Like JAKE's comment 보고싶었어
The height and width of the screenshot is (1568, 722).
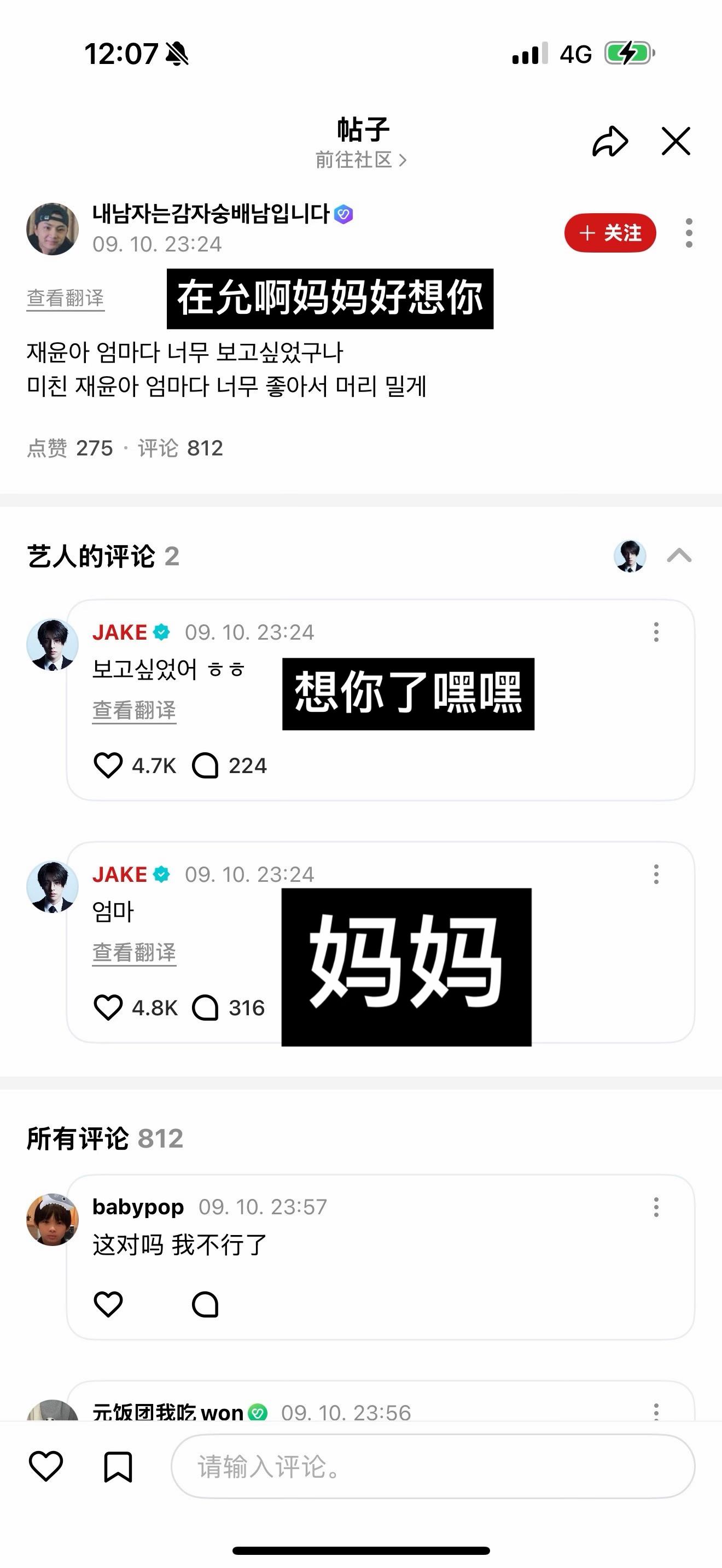click(108, 765)
